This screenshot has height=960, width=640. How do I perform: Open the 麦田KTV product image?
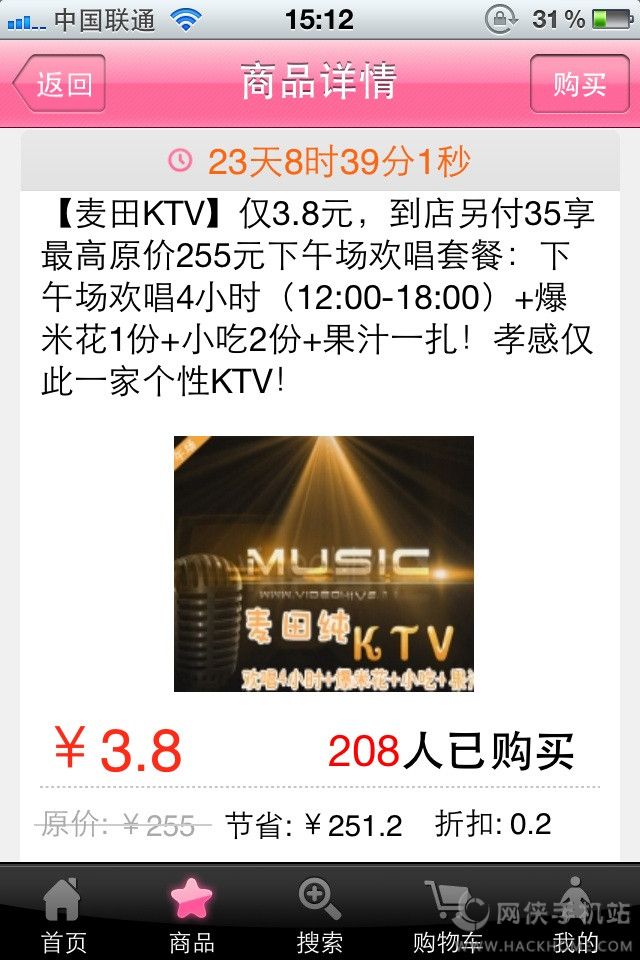pyautogui.click(x=323, y=563)
